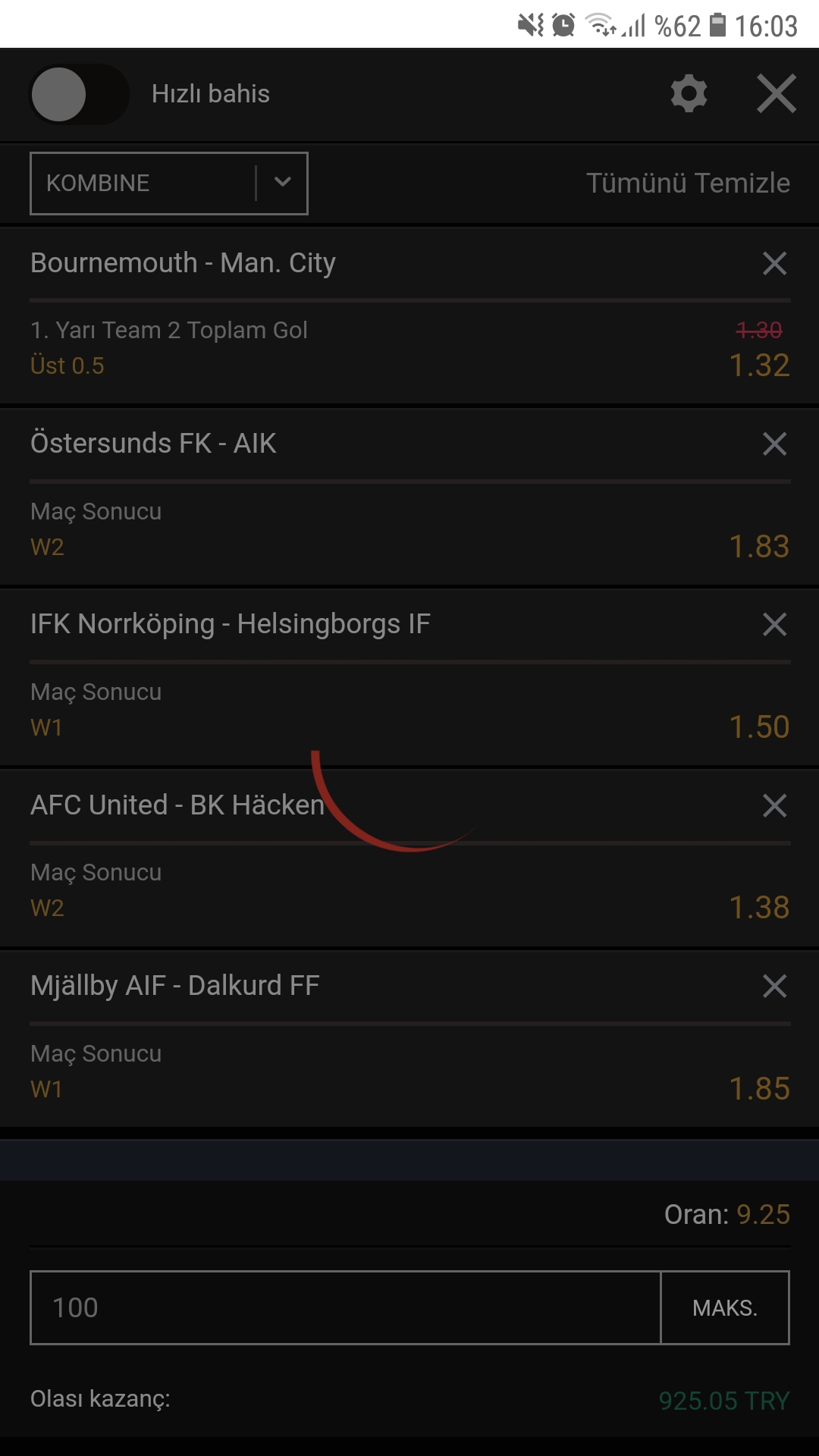Set maximum stake with MAKS.
Image resolution: width=819 pixels, height=1456 pixels.
click(x=725, y=1307)
